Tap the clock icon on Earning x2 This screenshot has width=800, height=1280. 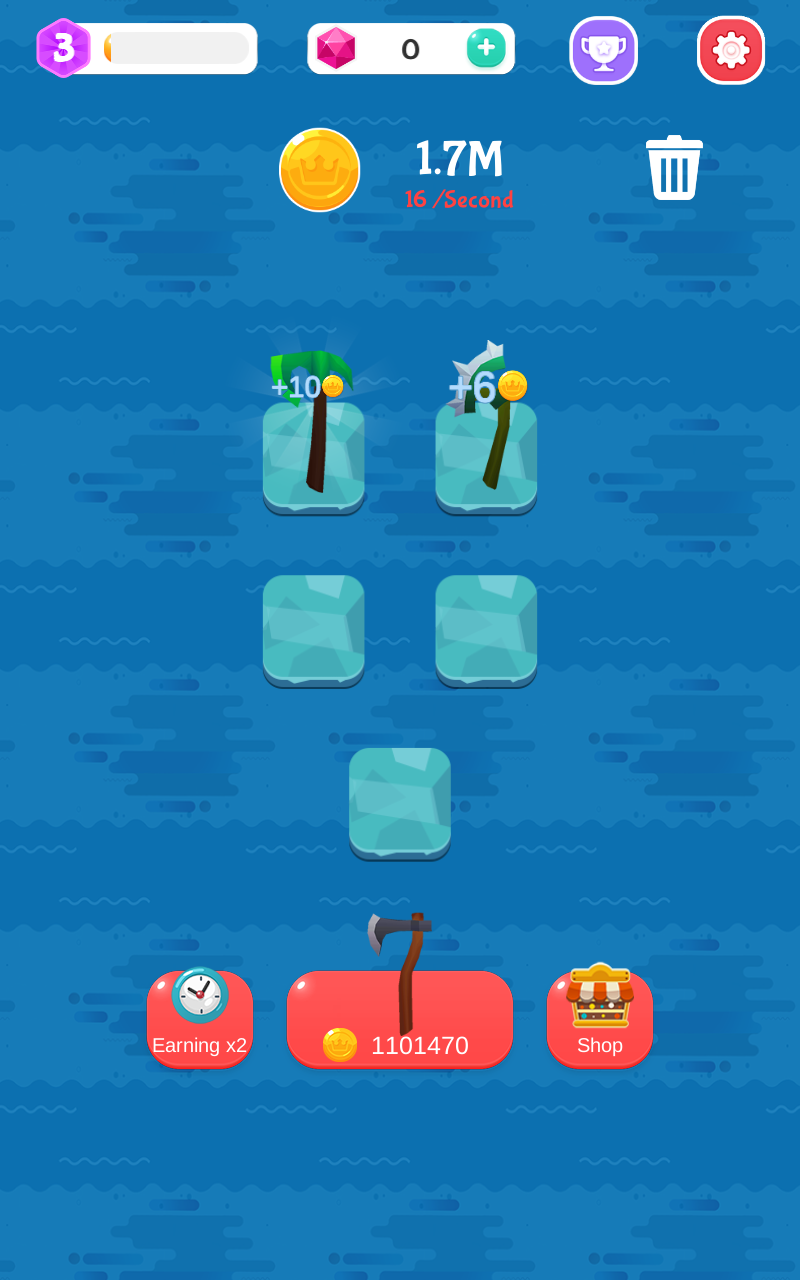(199, 995)
